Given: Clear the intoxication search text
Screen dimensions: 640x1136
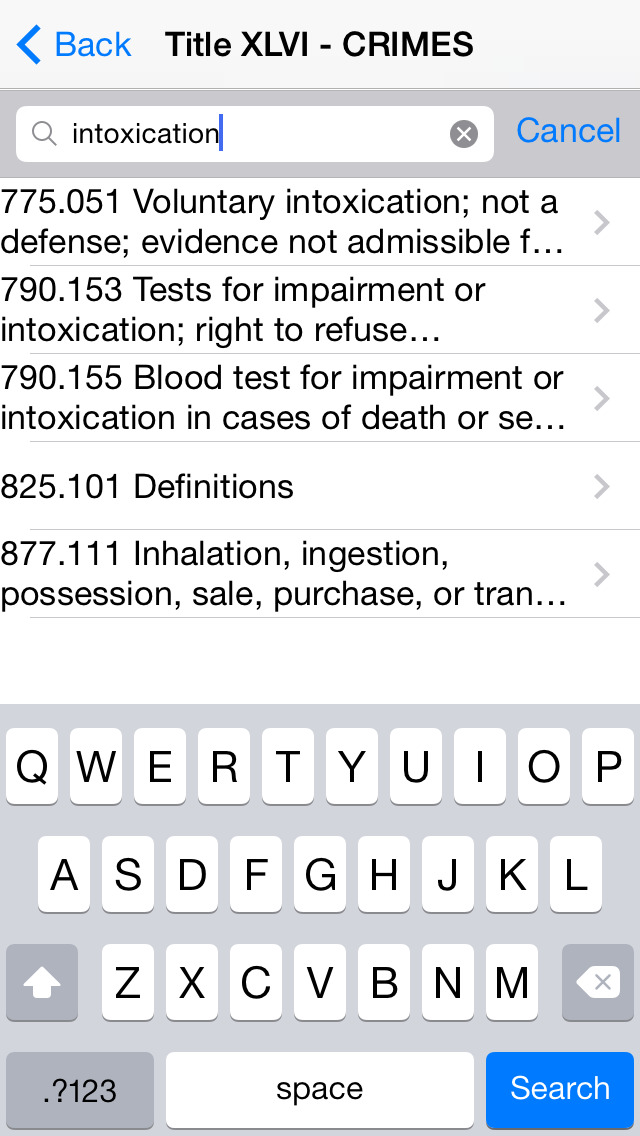Looking at the screenshot, I should [x=463, y=134].
